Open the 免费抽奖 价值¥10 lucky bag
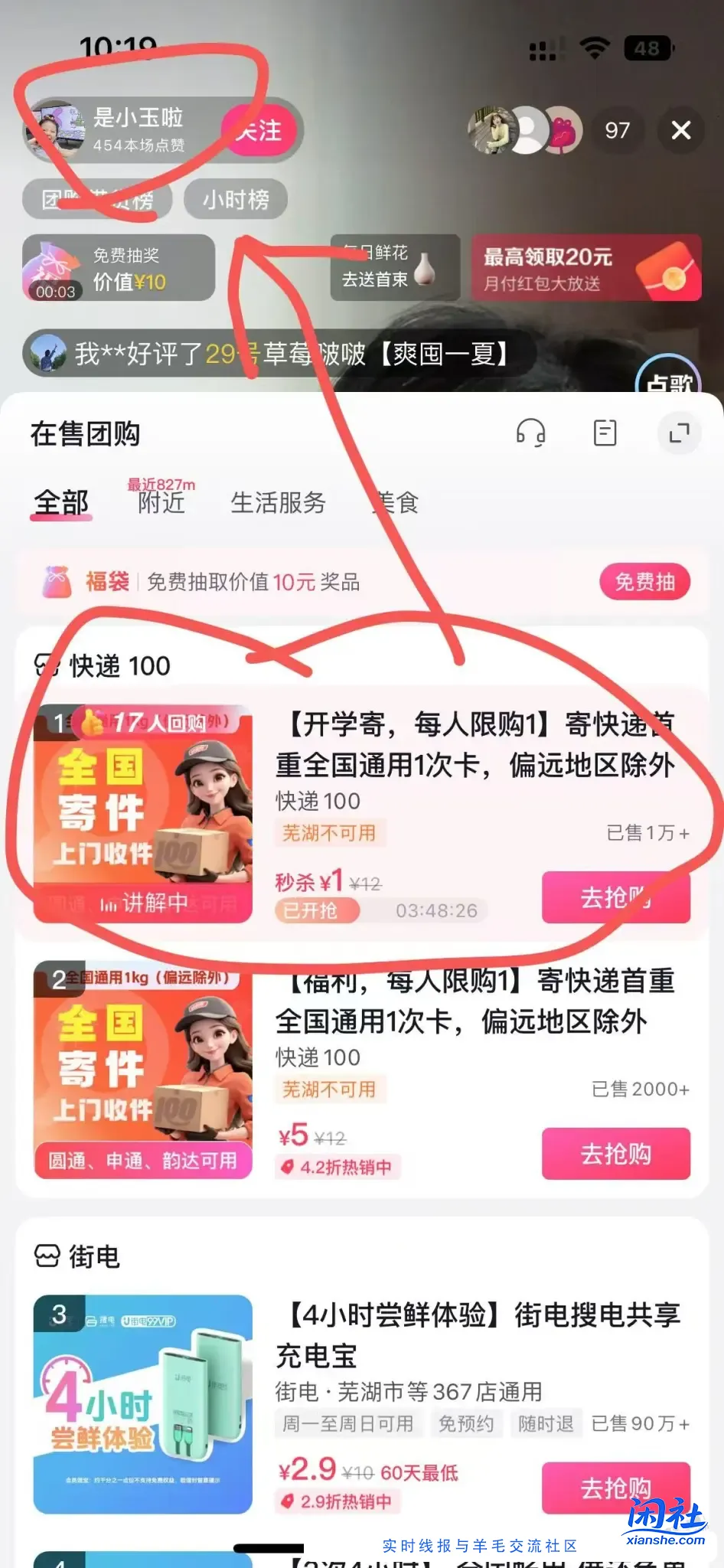 (x=119, y=268)
